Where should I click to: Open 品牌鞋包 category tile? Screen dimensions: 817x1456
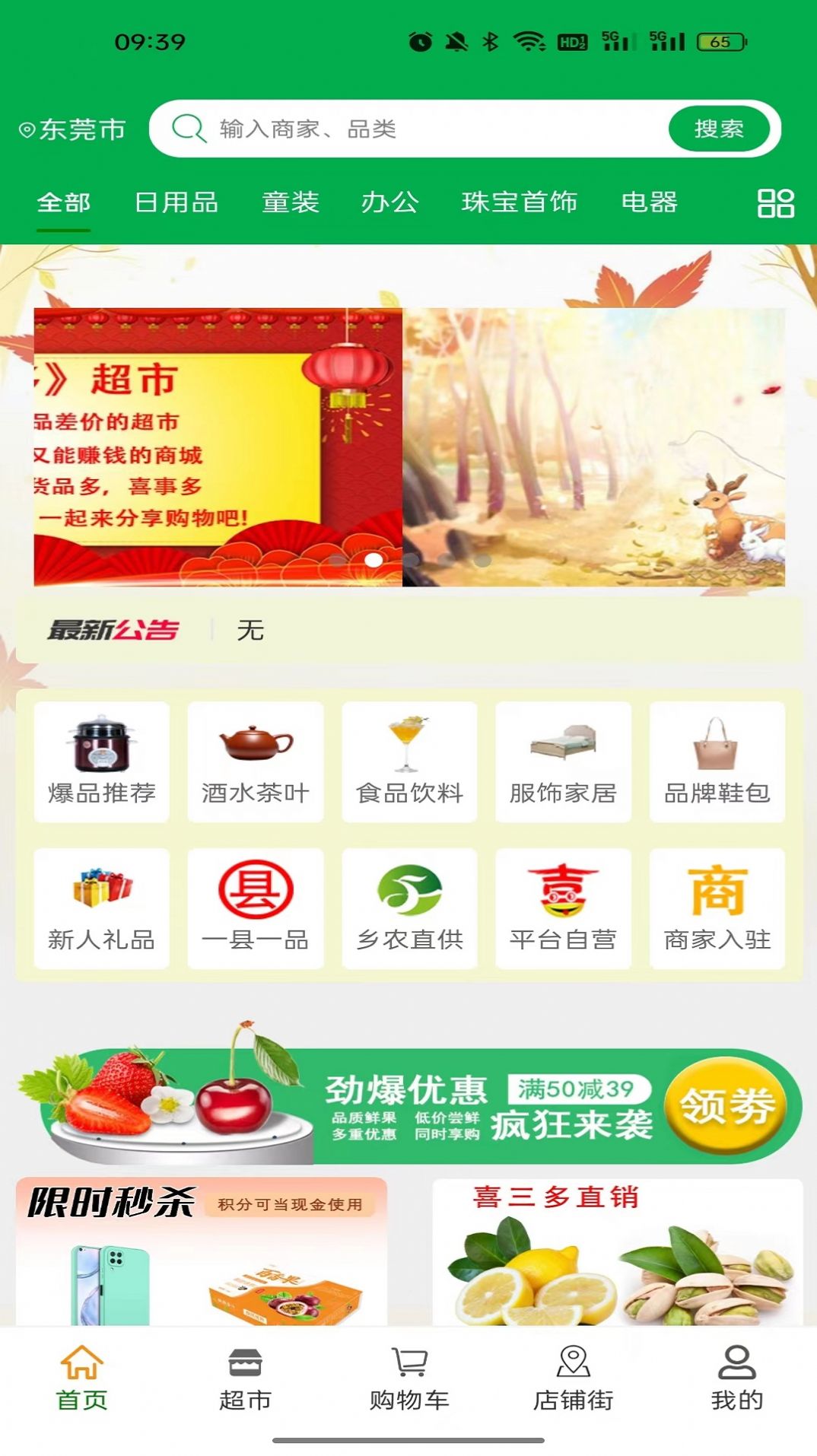(717, 761)
